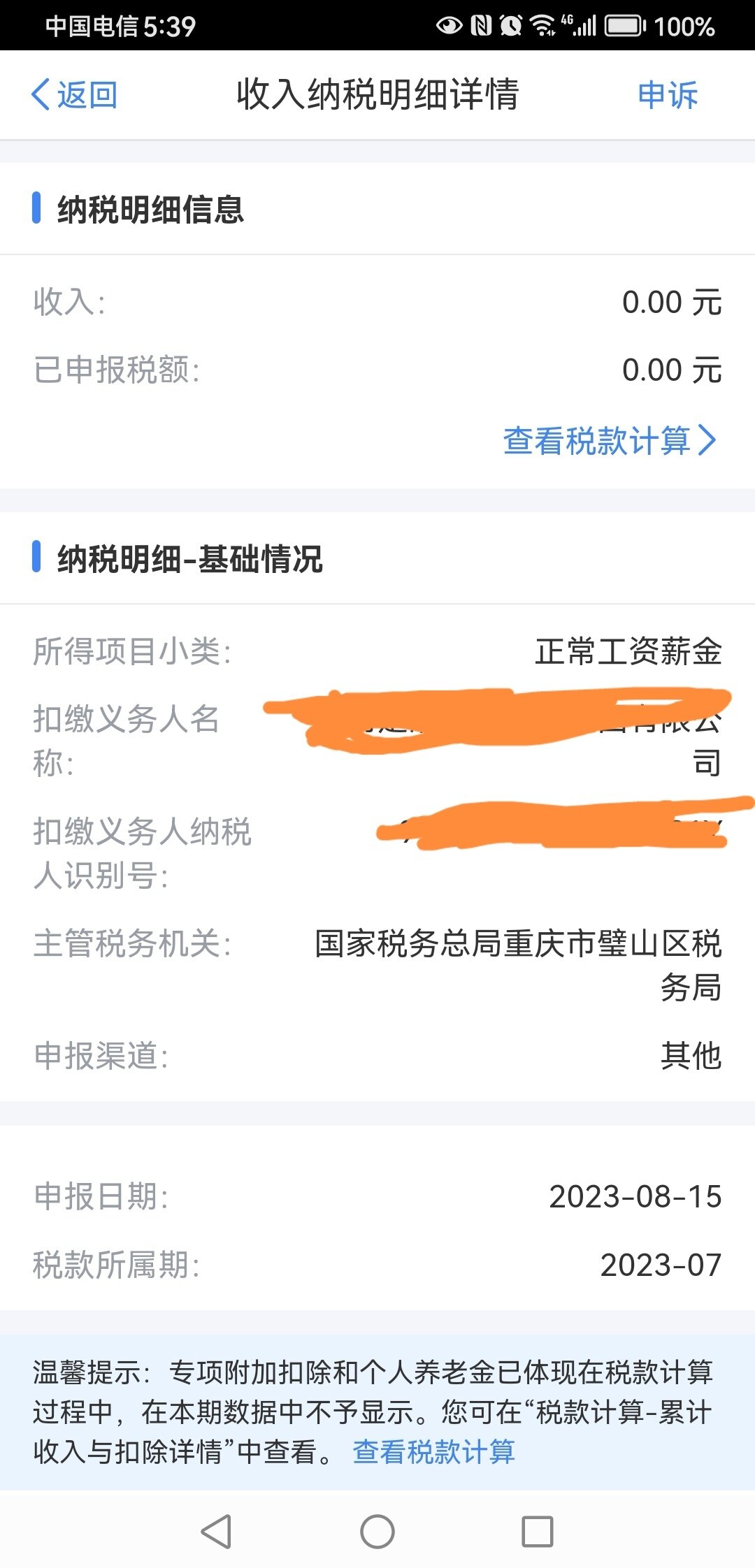This screenshot has height=1568, width=755.
Task: Go back via the 返回 button
Action: point(74,94)
